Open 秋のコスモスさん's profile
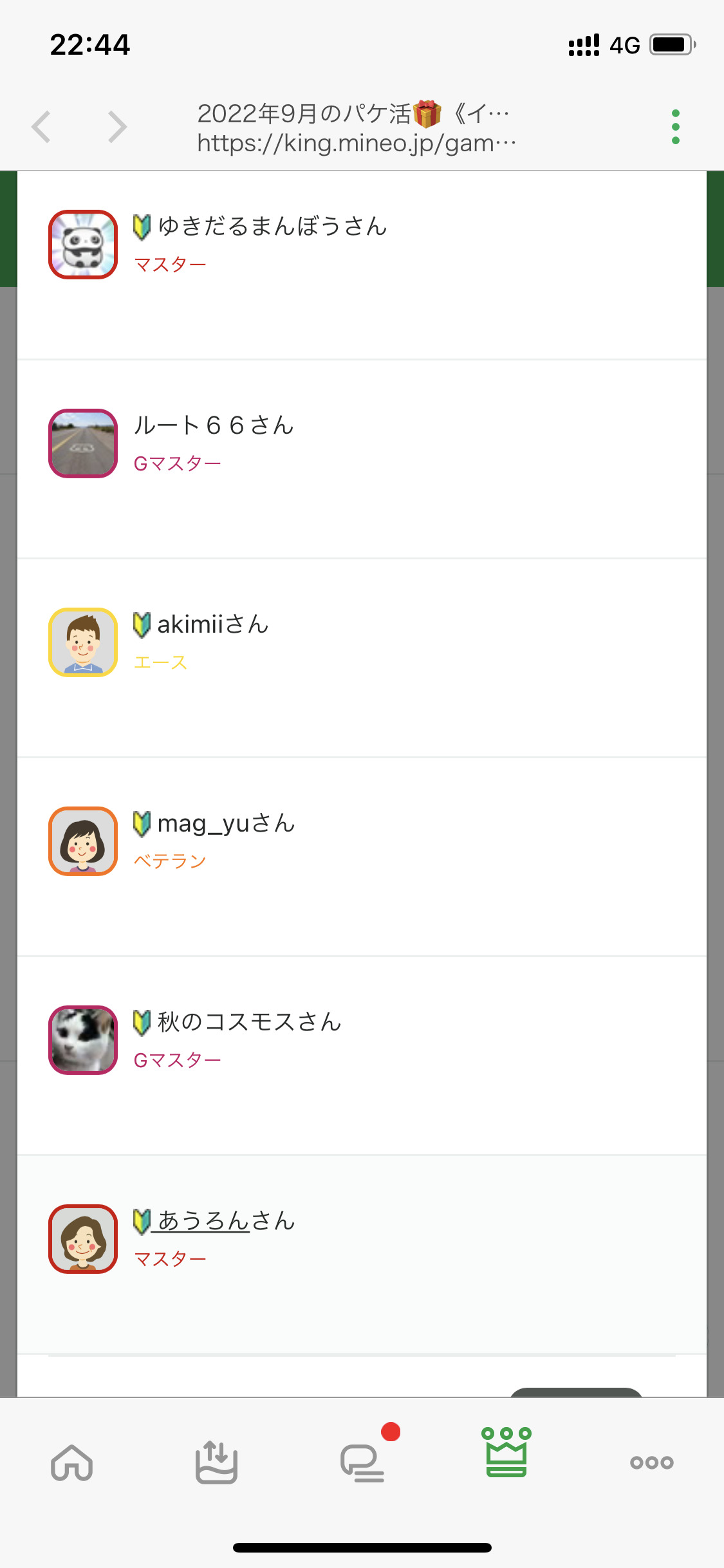Screen dimensions: 724x1568 click(248, 1022)
